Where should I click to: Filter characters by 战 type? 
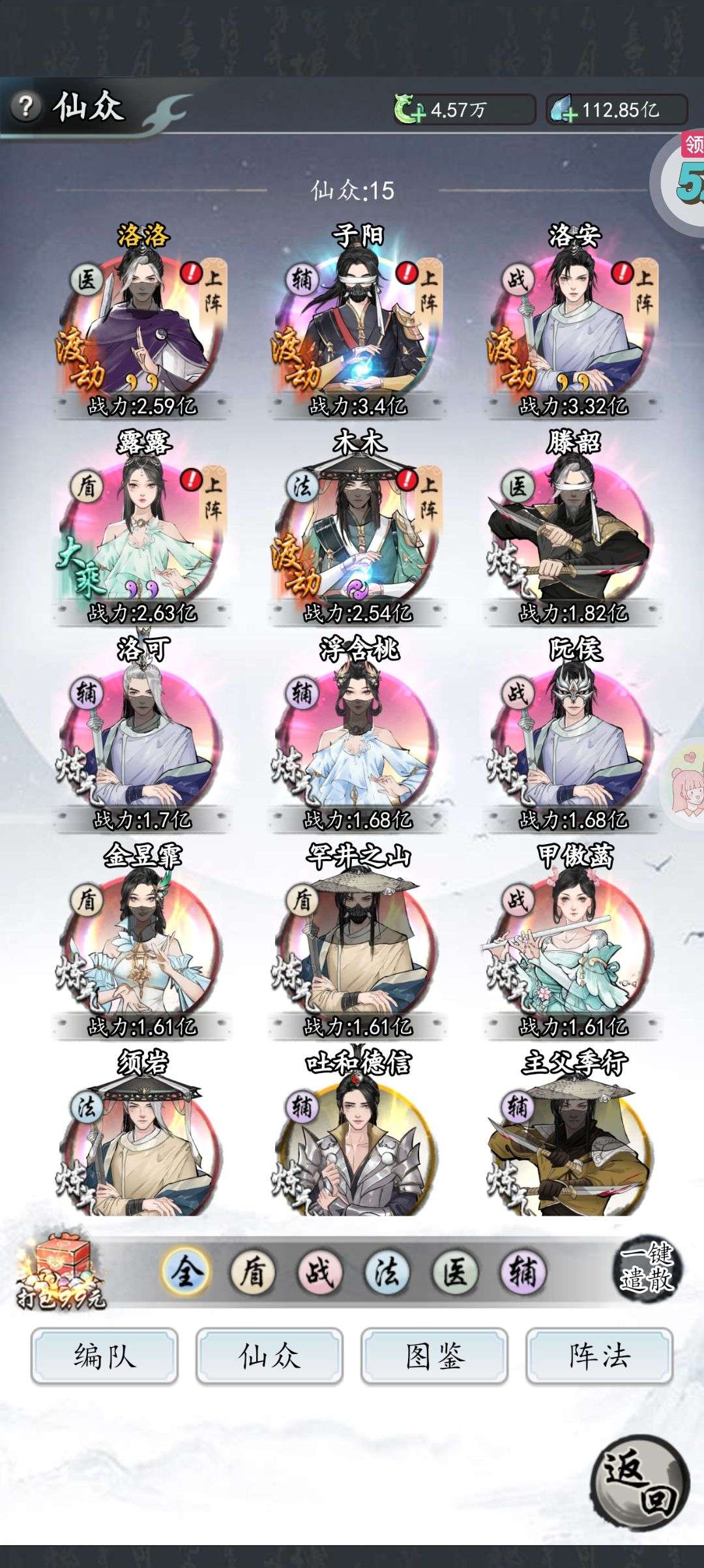(x=320, y=1271)
